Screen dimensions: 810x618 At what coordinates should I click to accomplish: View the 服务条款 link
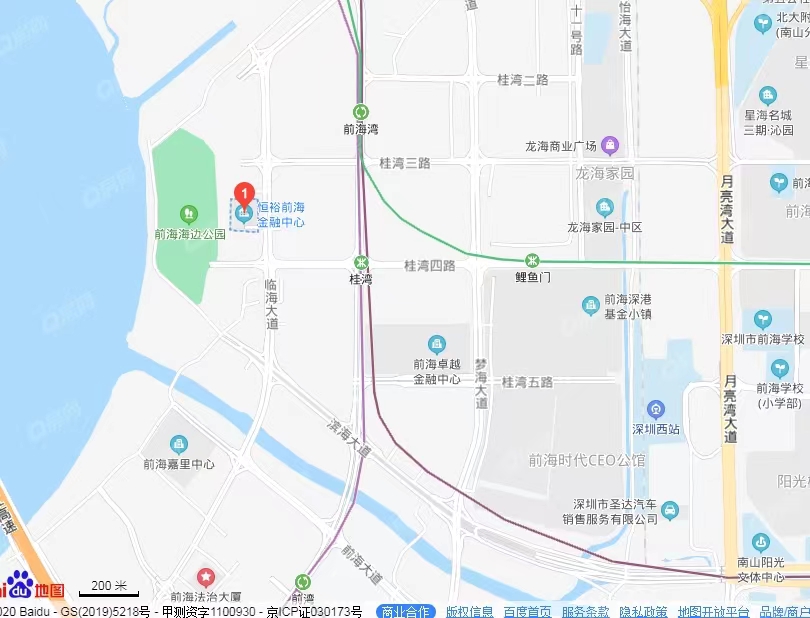(x=585, y=611)
